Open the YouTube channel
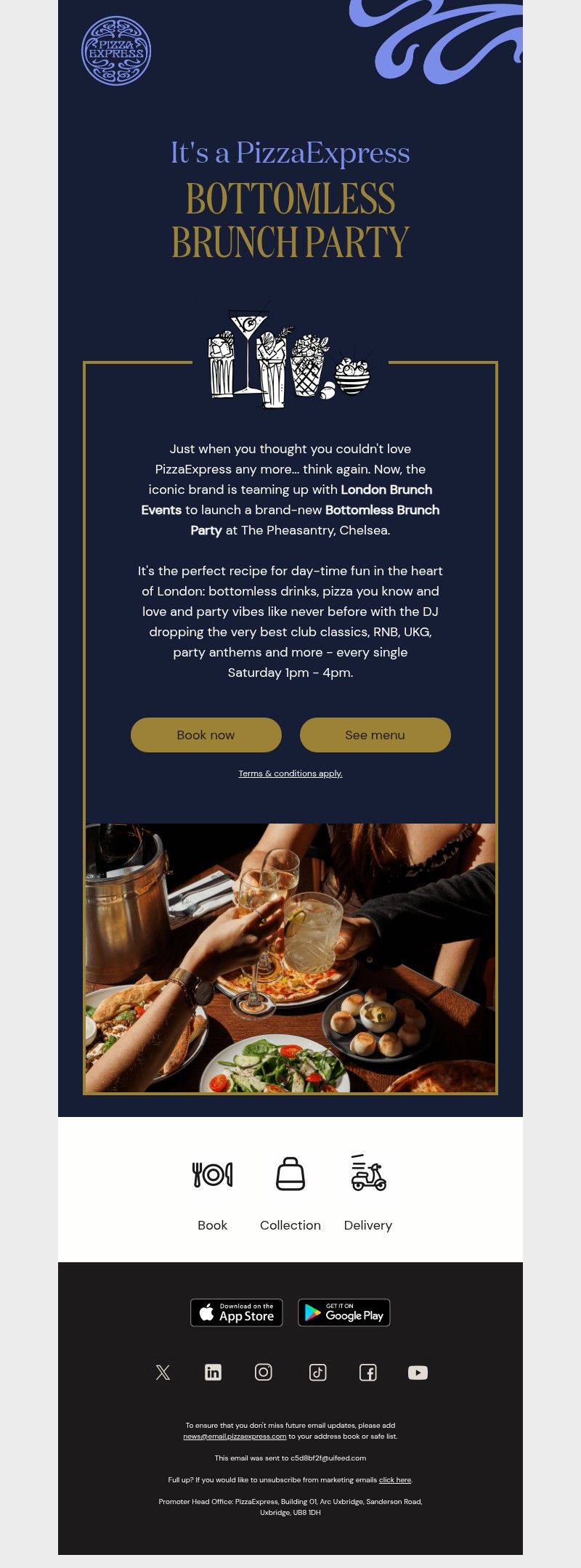 (x=418, y=1372)
